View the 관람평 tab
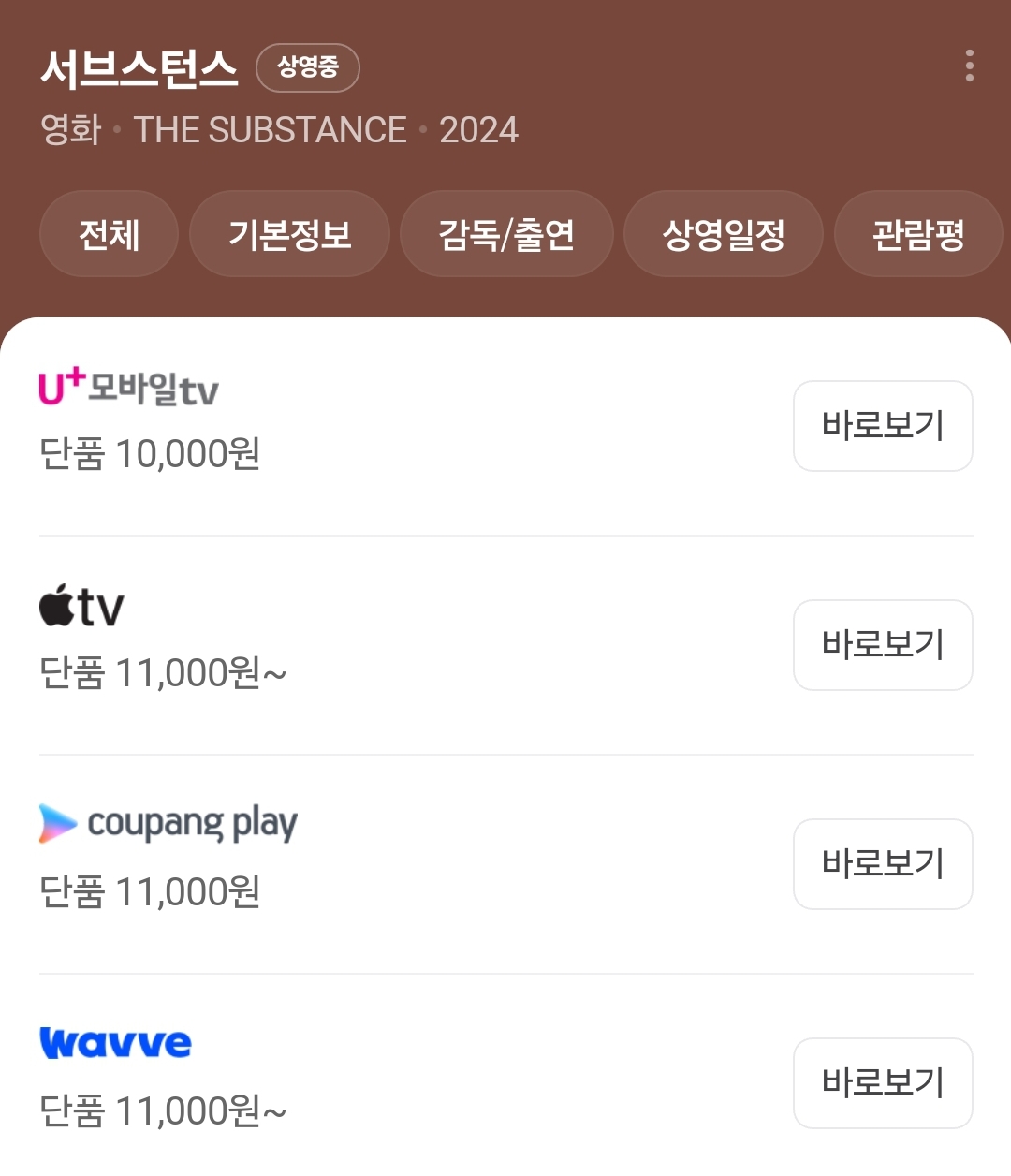The height and width of the screenshot is (1176, 1011). pos(918,234)
